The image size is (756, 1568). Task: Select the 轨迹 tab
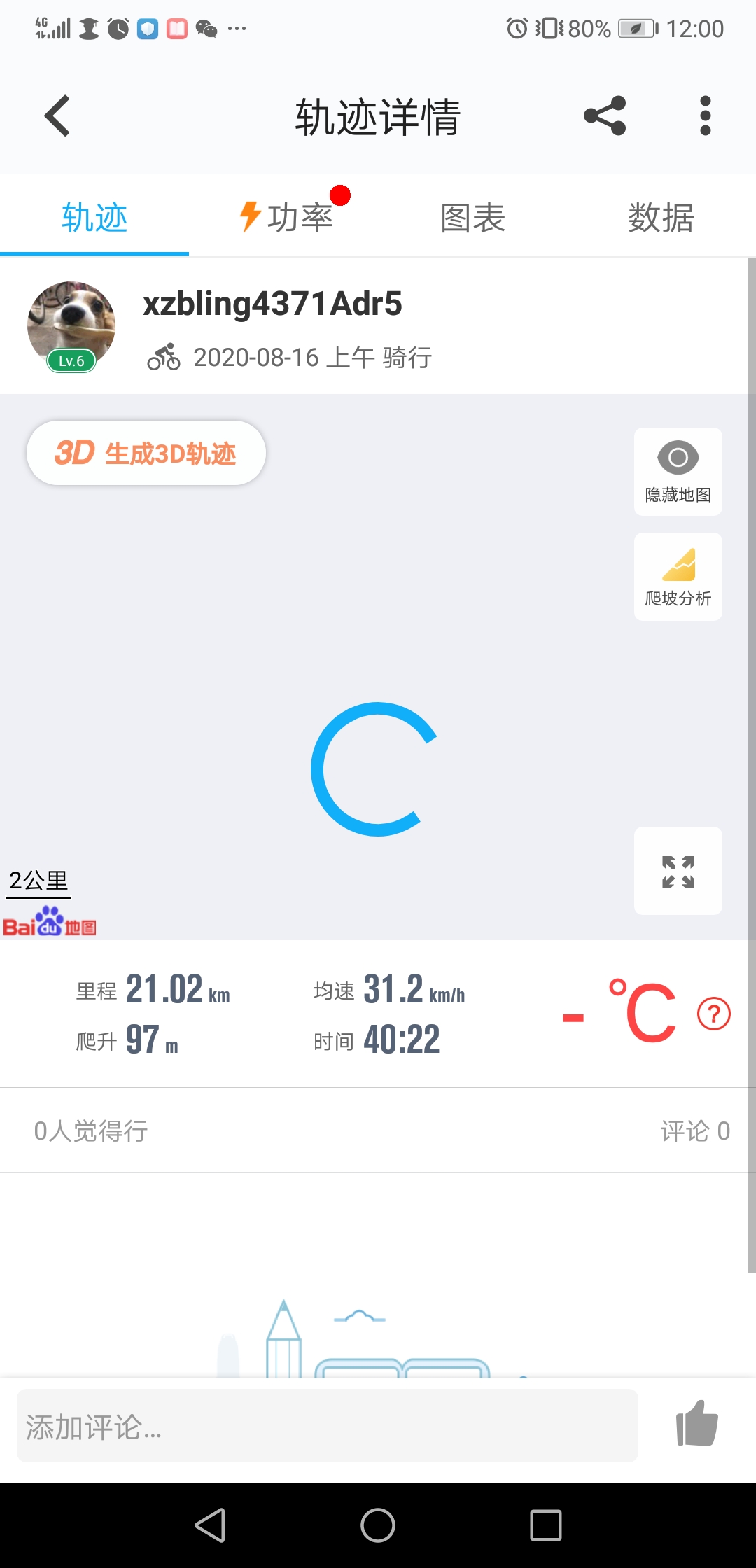click(x=94, y=217)
